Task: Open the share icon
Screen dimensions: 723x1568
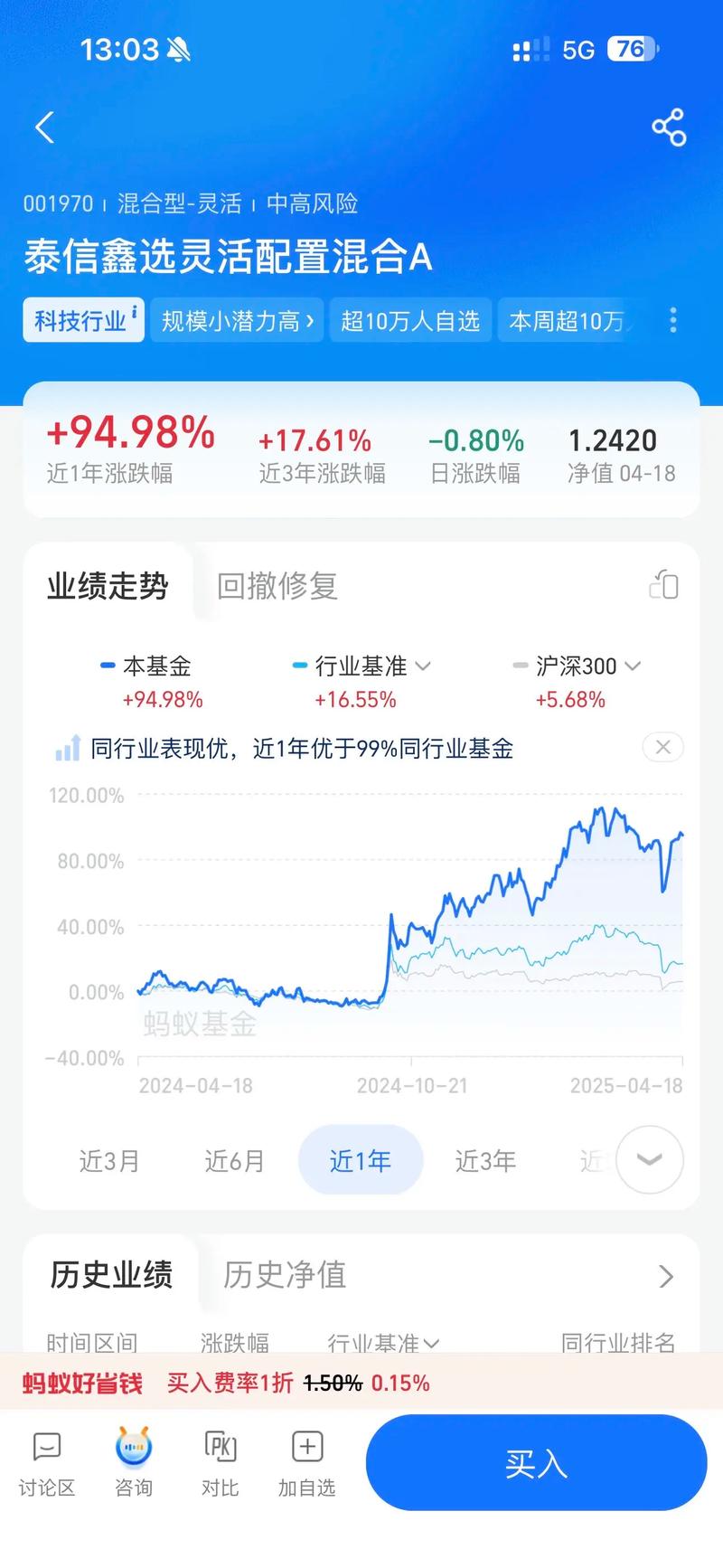Action: point(668,127)
